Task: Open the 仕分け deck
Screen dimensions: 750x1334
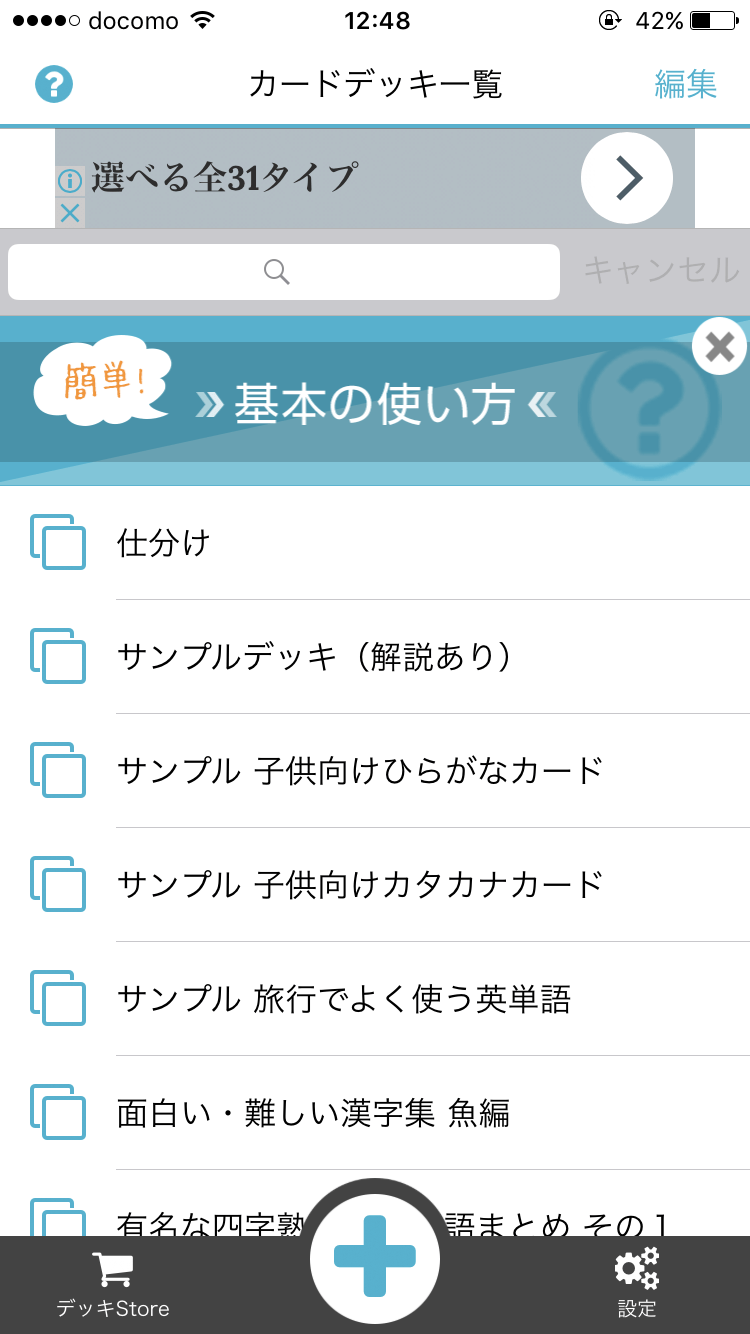Action: [x=375, y=543]
